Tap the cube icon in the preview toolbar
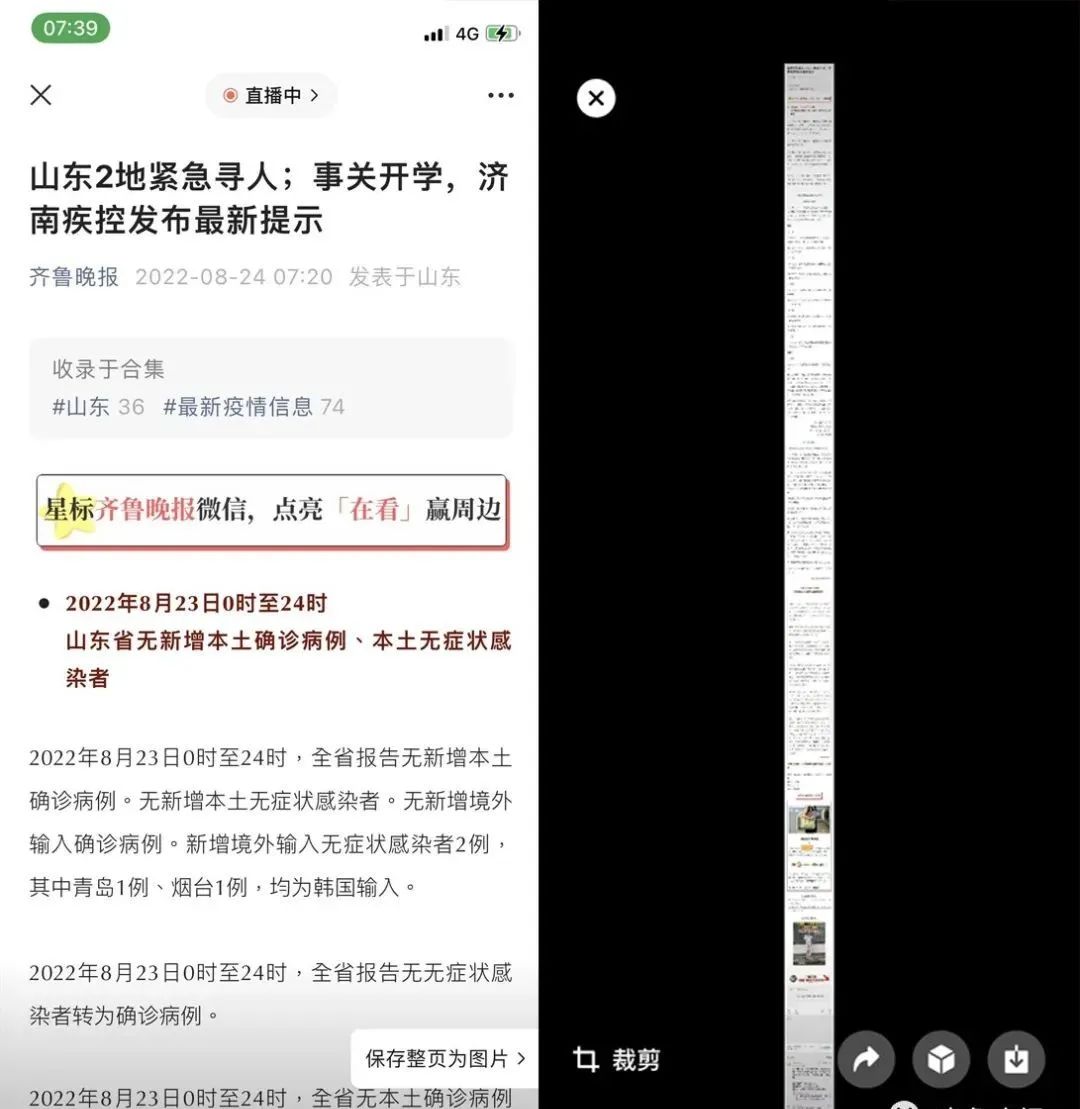Viewport: 1080px width, 1109px height. click(x=940, y=1059)
